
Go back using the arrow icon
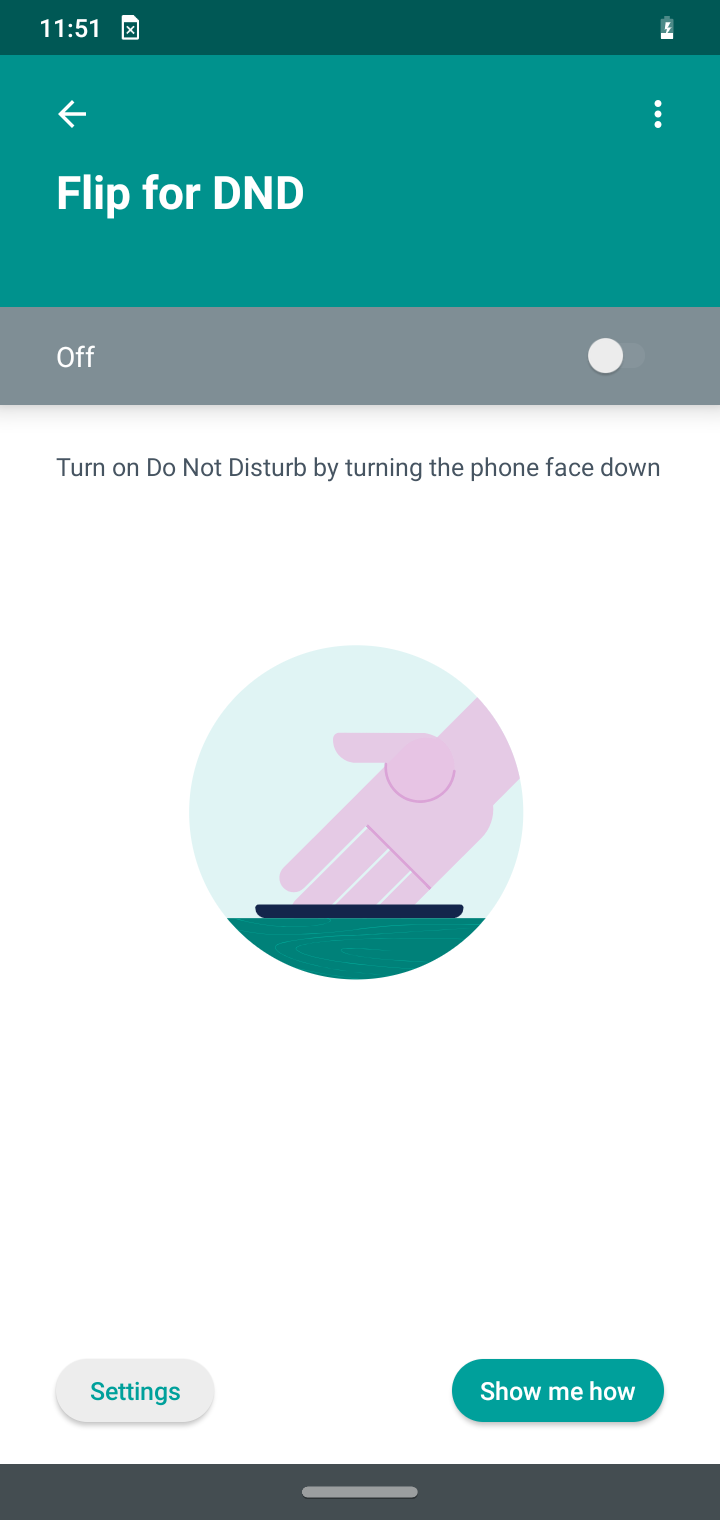(x=72, y=114)
